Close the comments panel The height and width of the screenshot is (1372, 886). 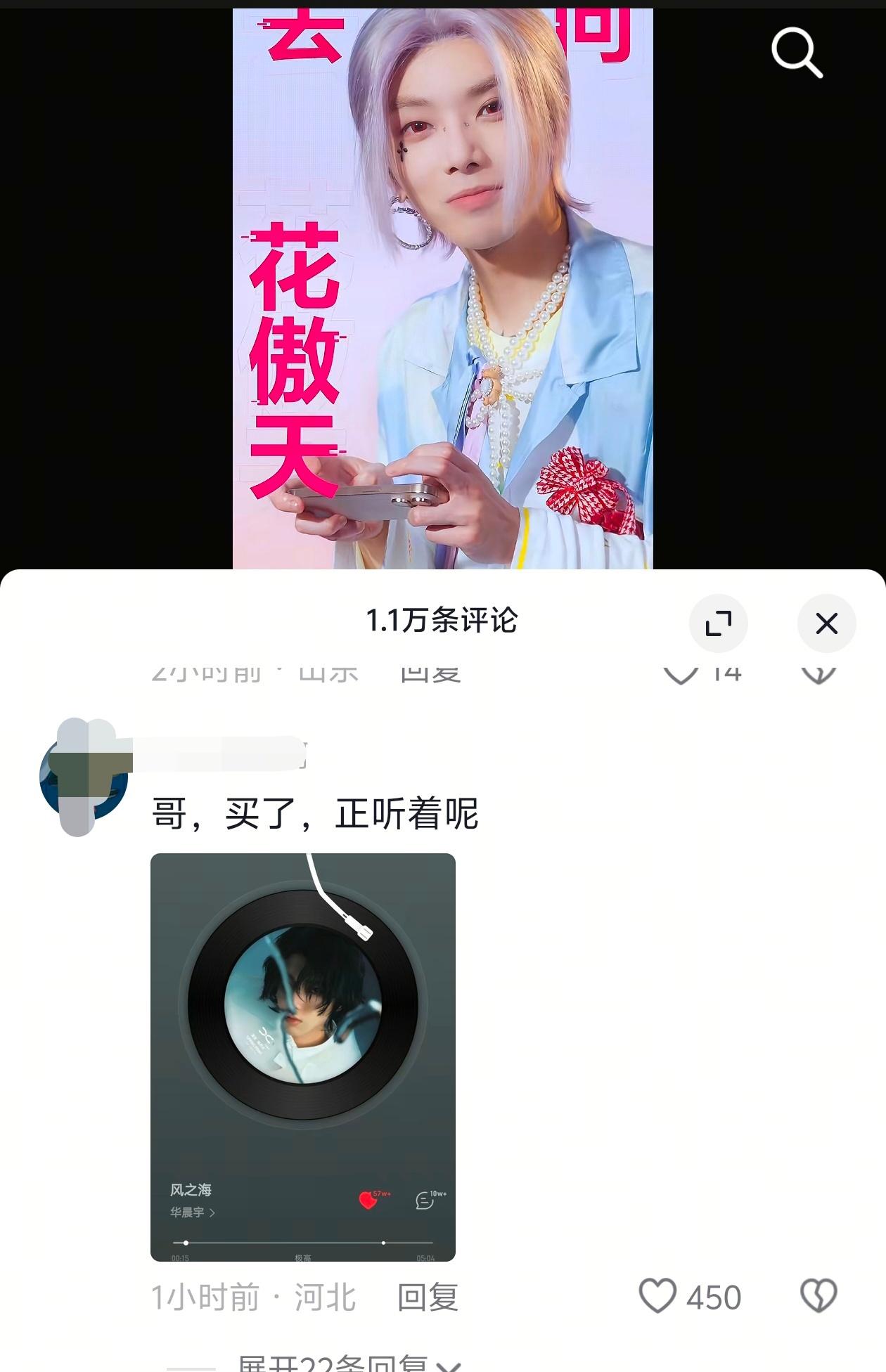[826, 623]
